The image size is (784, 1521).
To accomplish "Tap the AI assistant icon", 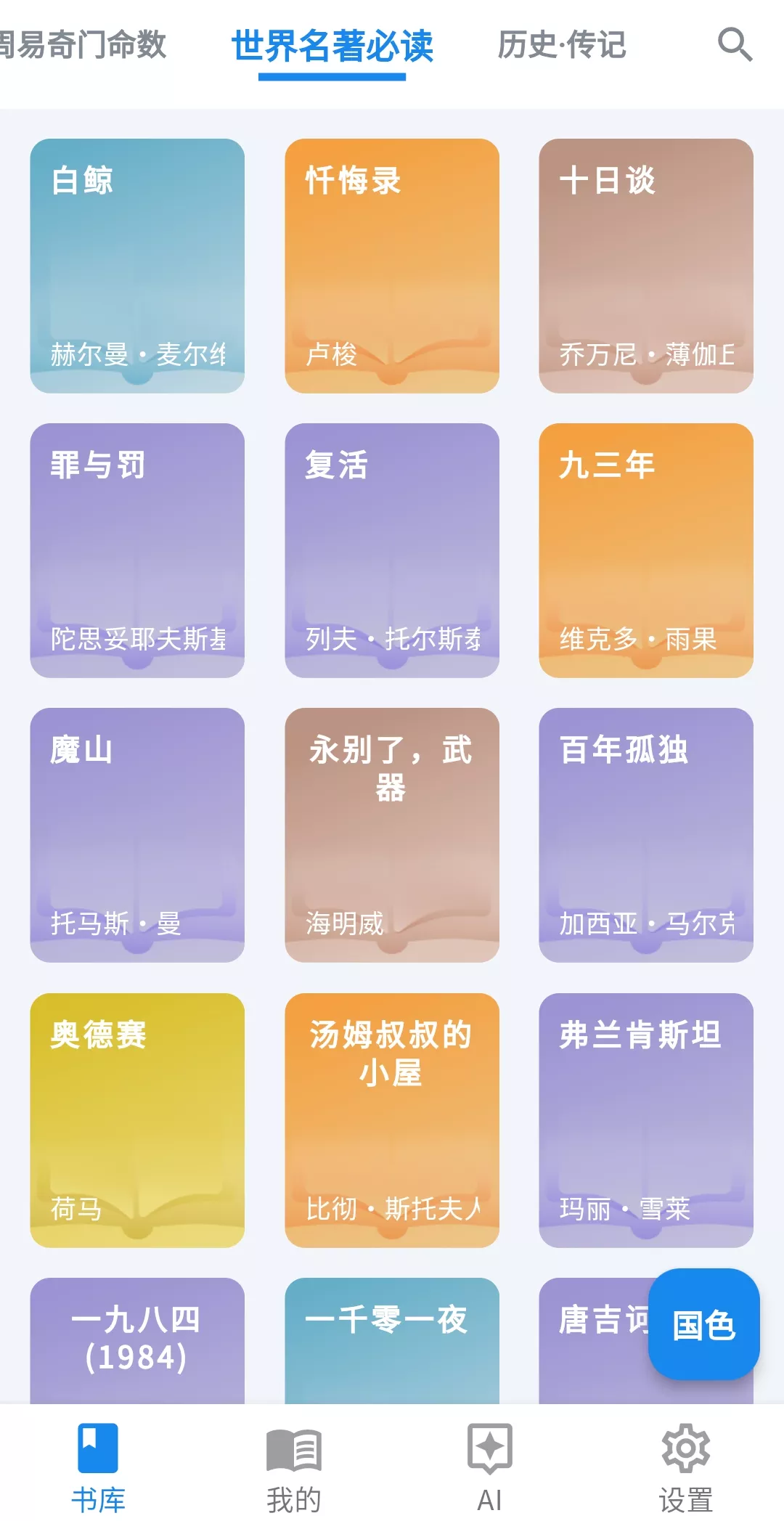I will [x=490, y=1467].
